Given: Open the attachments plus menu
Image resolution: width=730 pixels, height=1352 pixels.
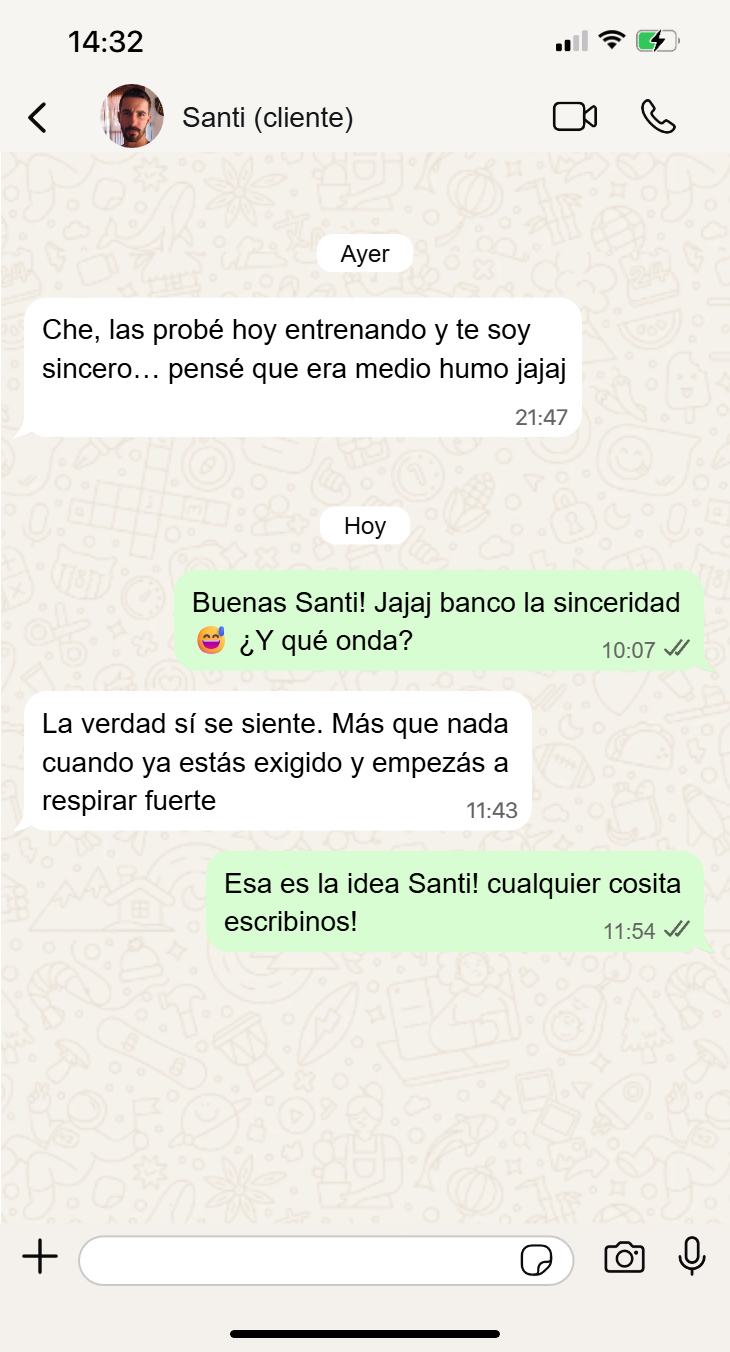Looking at the screenshot, I should [40, 1257].
